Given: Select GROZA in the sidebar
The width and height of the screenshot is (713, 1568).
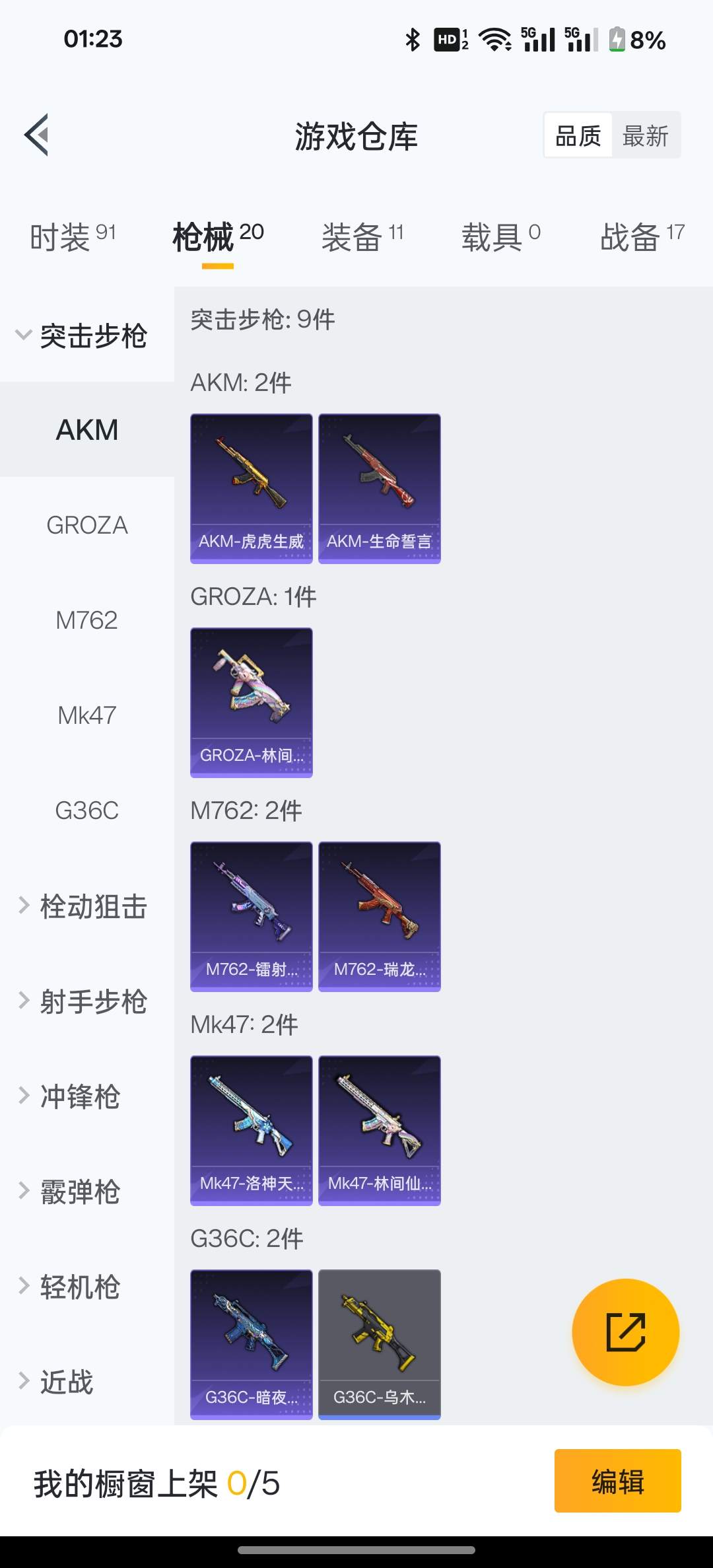Looking at the screenshot, I should tap(87, 525).
